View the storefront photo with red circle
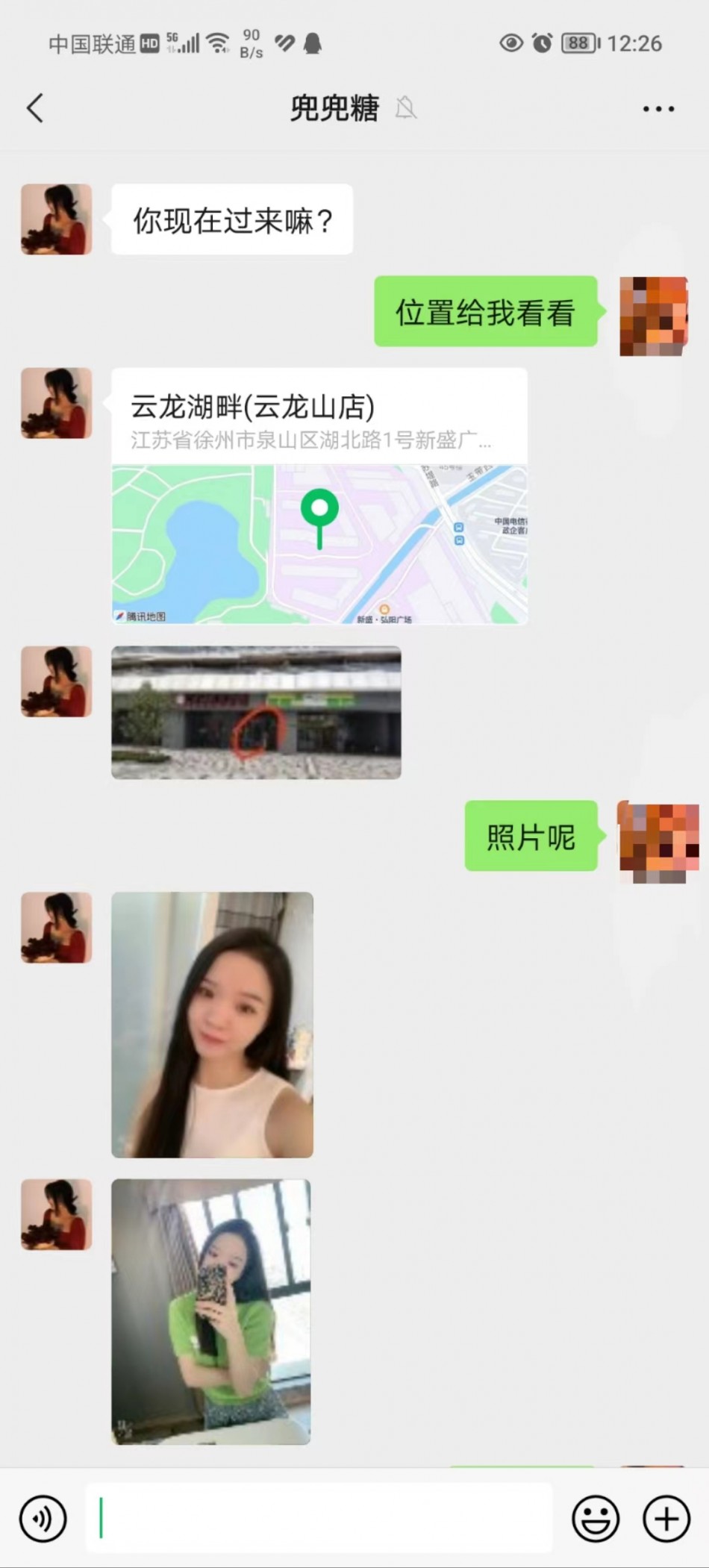The image size is (709, 1568). (256, 713)
